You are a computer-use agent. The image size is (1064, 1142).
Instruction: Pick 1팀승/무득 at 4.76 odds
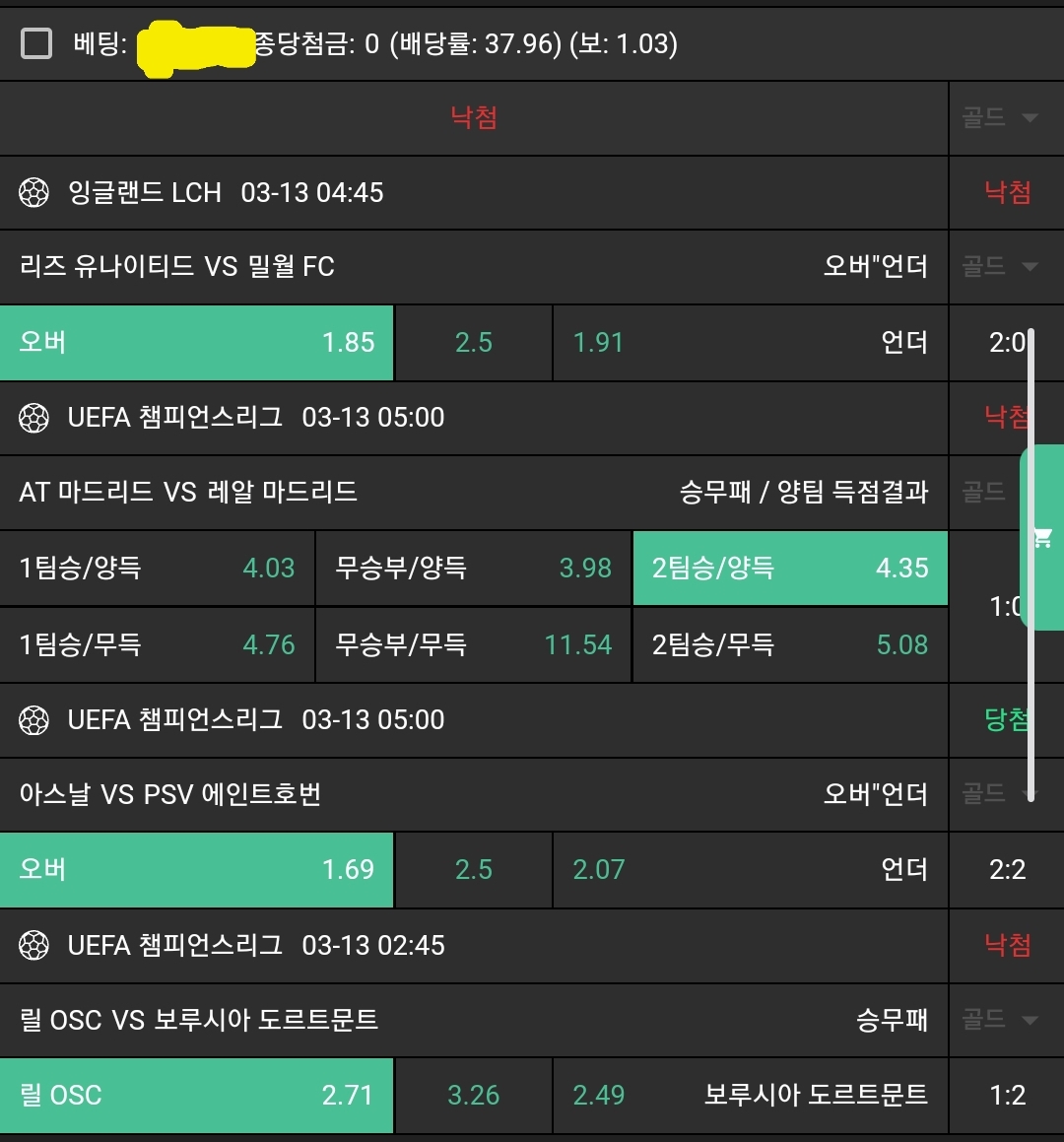157,645
